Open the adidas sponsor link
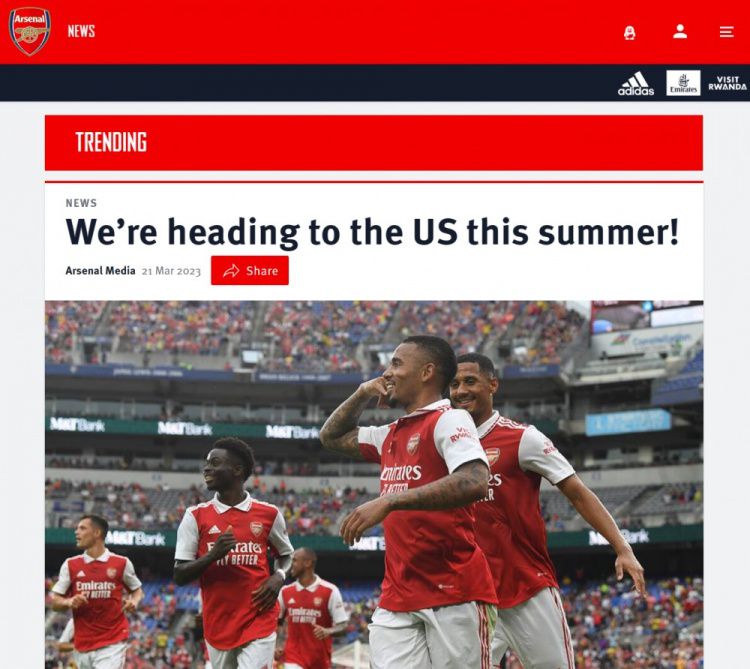 click(x=636, y=84)
